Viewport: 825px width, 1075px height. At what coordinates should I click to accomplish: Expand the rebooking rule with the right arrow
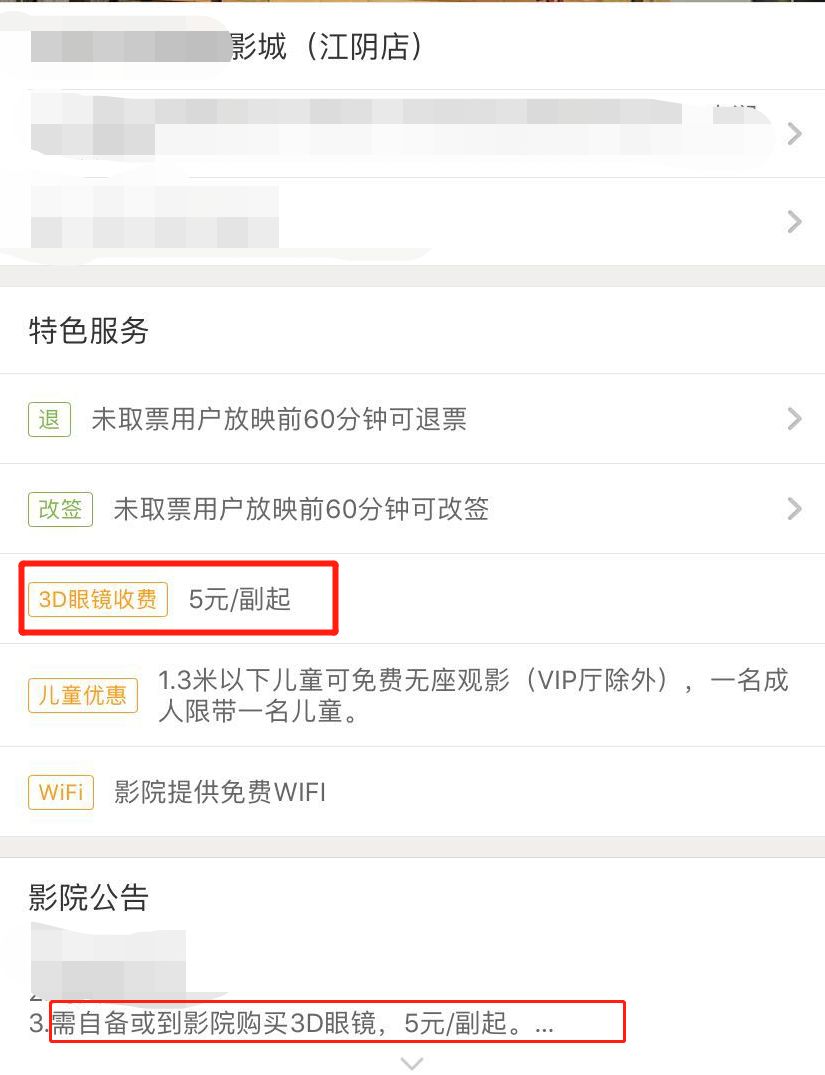click(793, 509)
